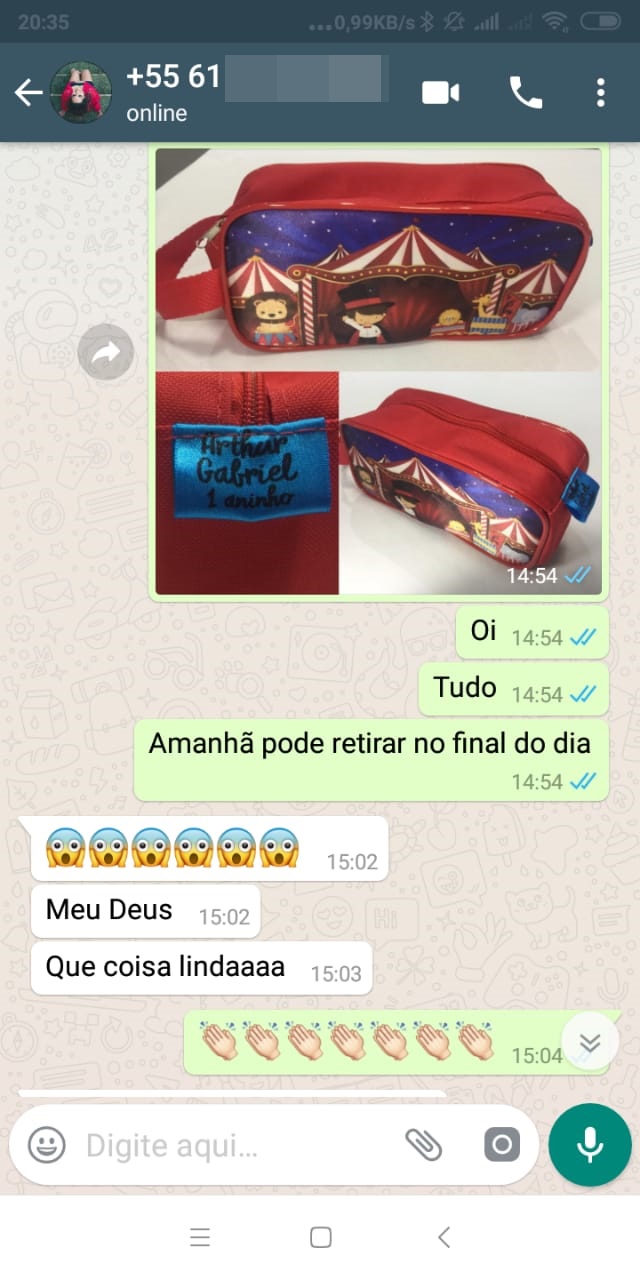The width and height of the screenshot is (640, 1280).
Task: Go back to the chat list
Action: [x=27, y=93]
